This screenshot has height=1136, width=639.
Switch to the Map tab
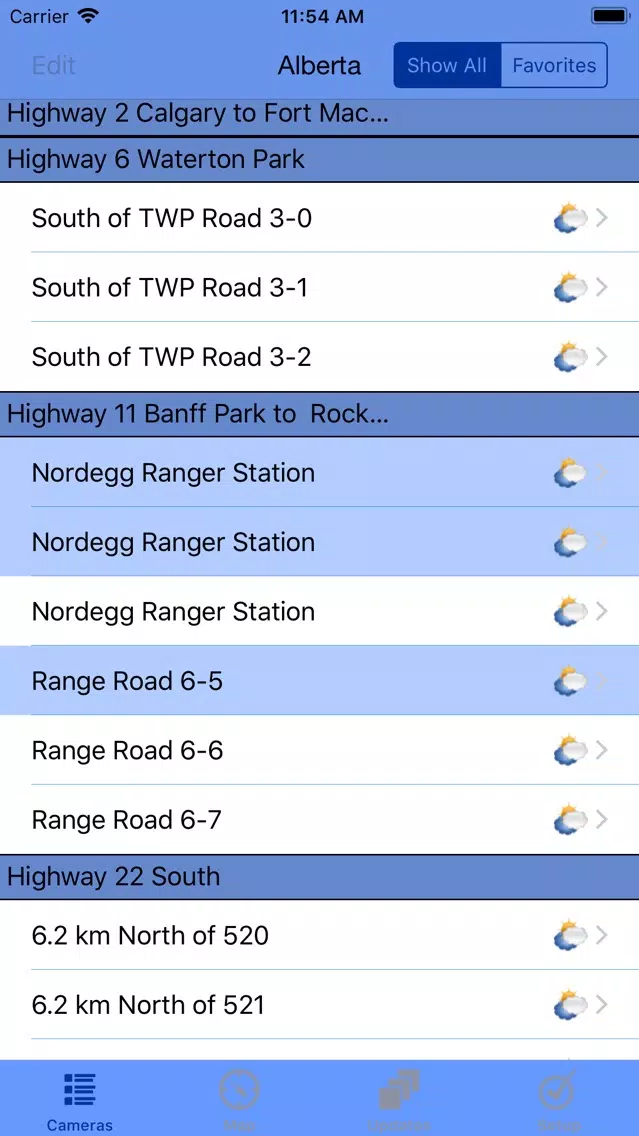239,1098
